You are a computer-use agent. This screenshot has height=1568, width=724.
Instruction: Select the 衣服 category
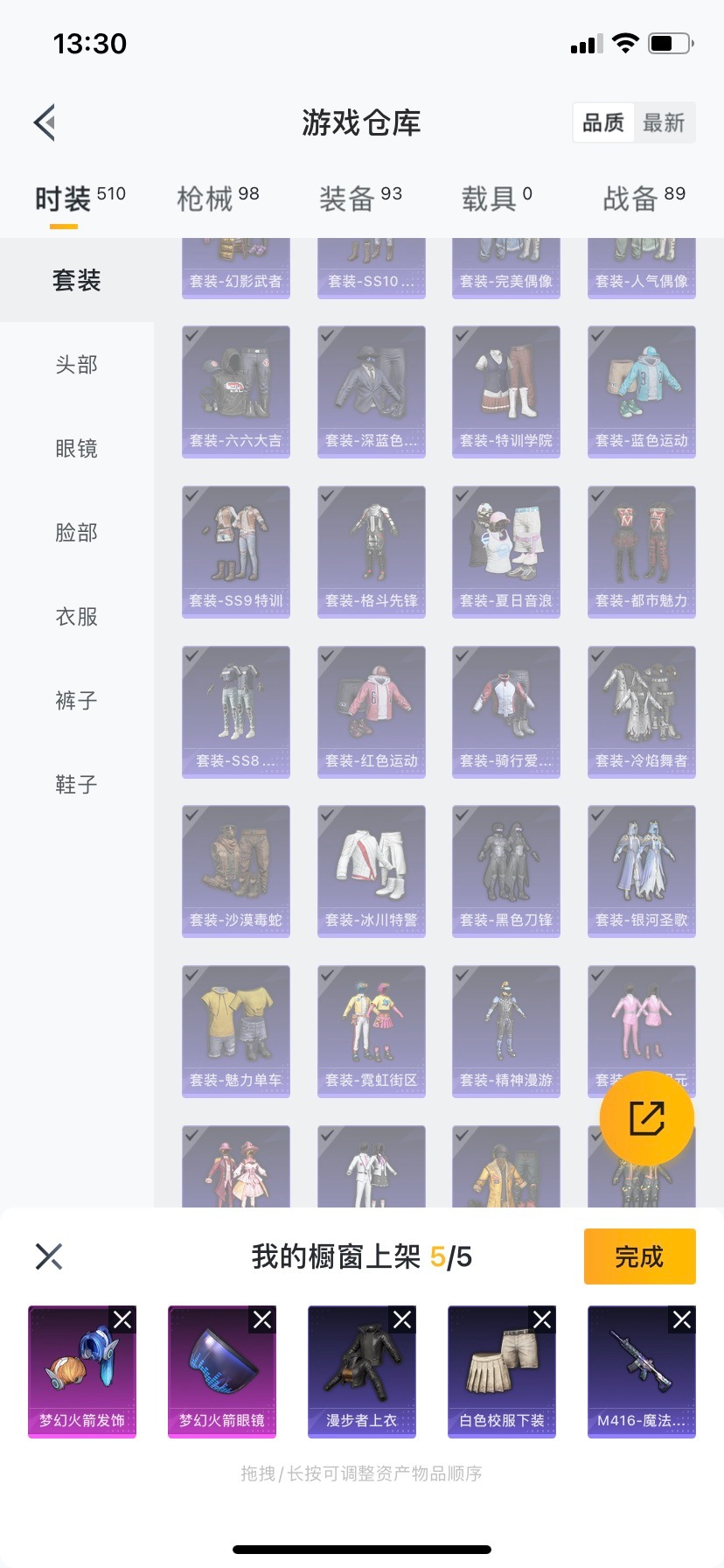coord(77,616)
